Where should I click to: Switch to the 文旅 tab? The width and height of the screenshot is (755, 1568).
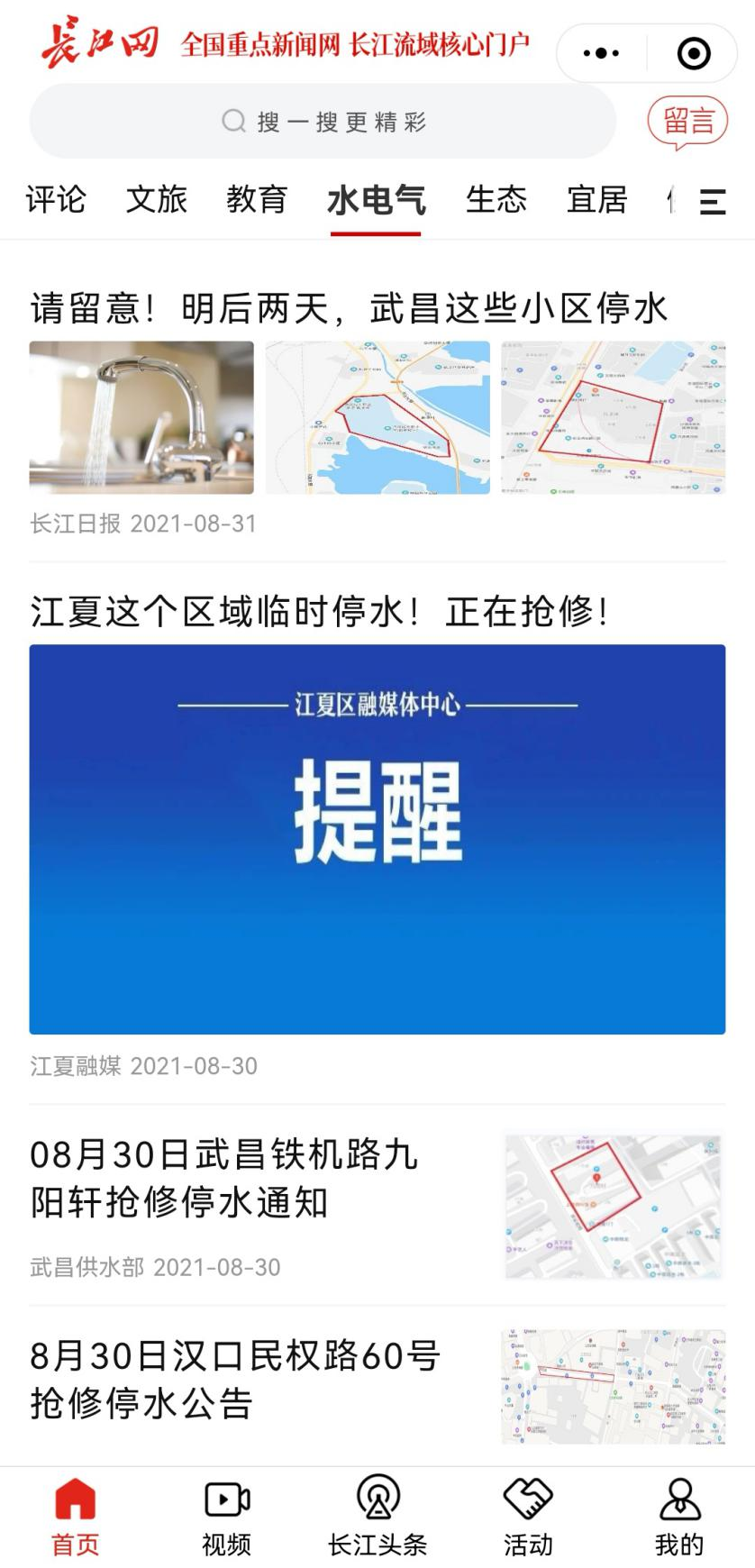[156, 200]
